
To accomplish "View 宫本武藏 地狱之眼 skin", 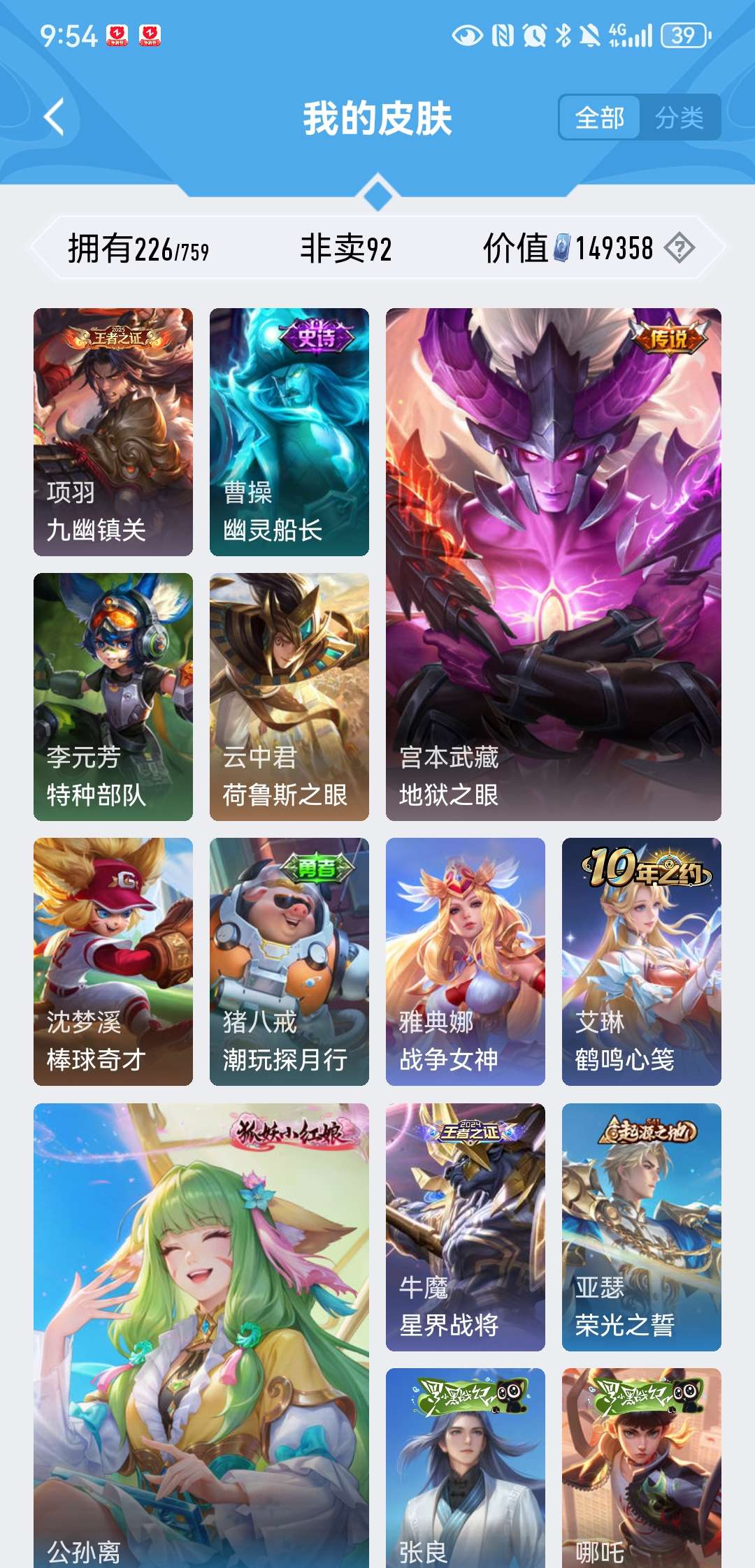I will (554, 565).
